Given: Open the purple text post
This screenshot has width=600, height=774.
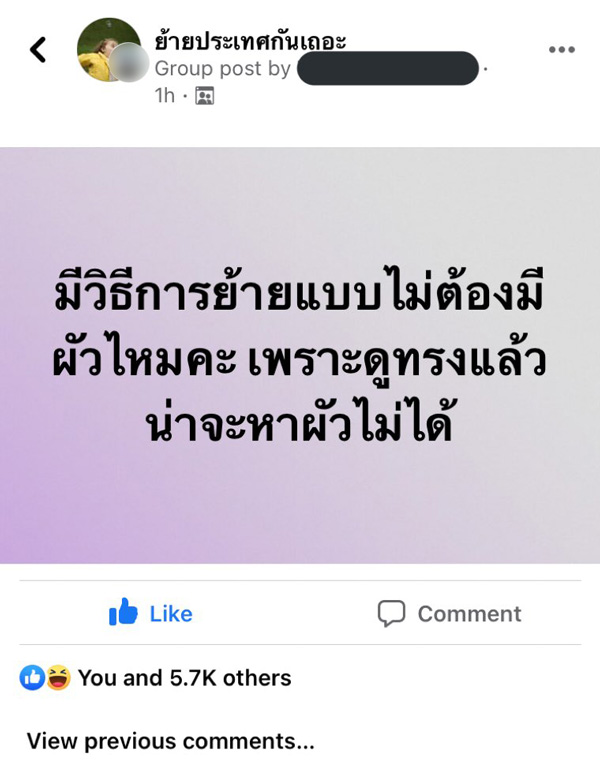Looking at the screenshot, I should click(300, 355).
